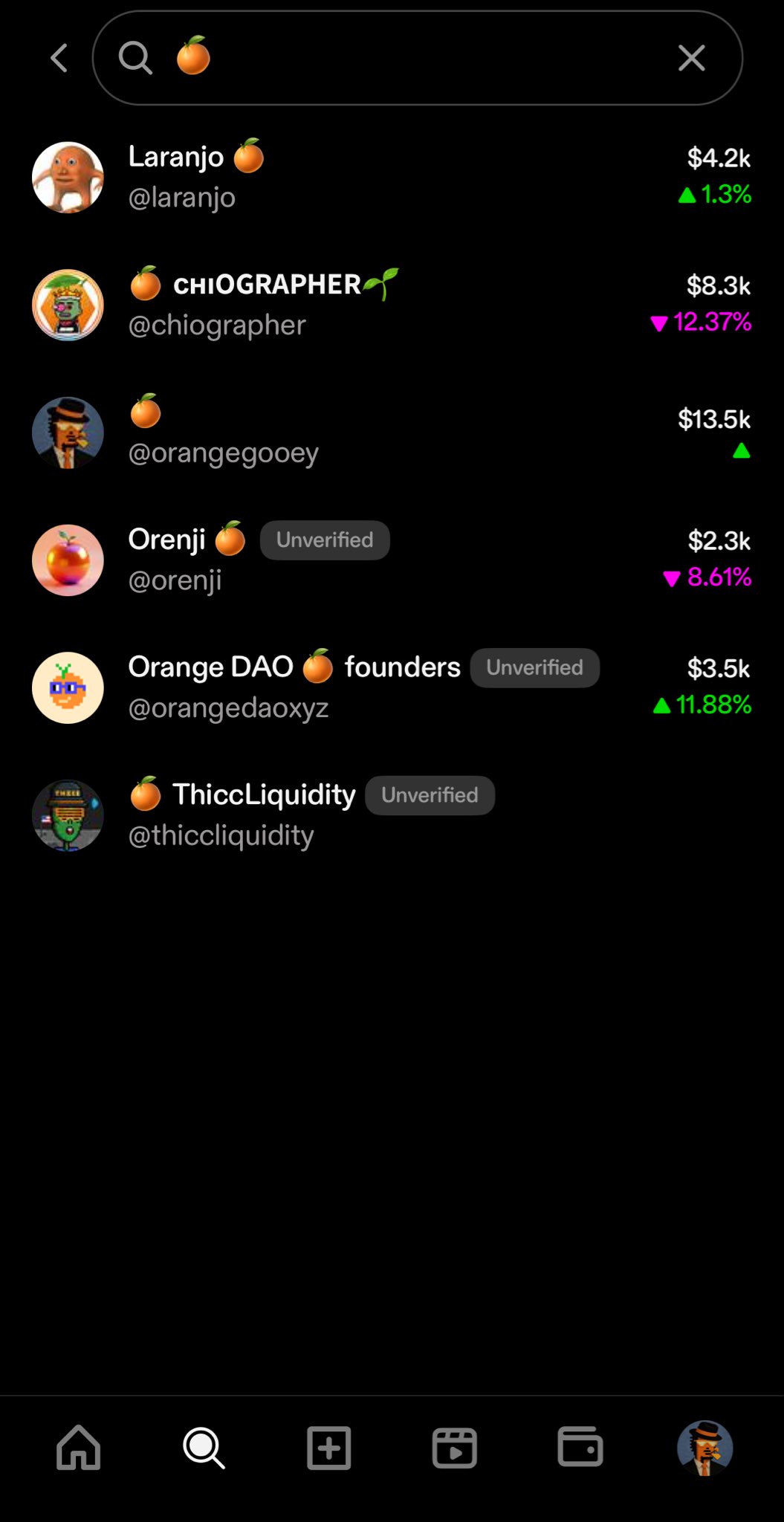Open the wallet tab
784x1522 pixels.
(580, 1447)
